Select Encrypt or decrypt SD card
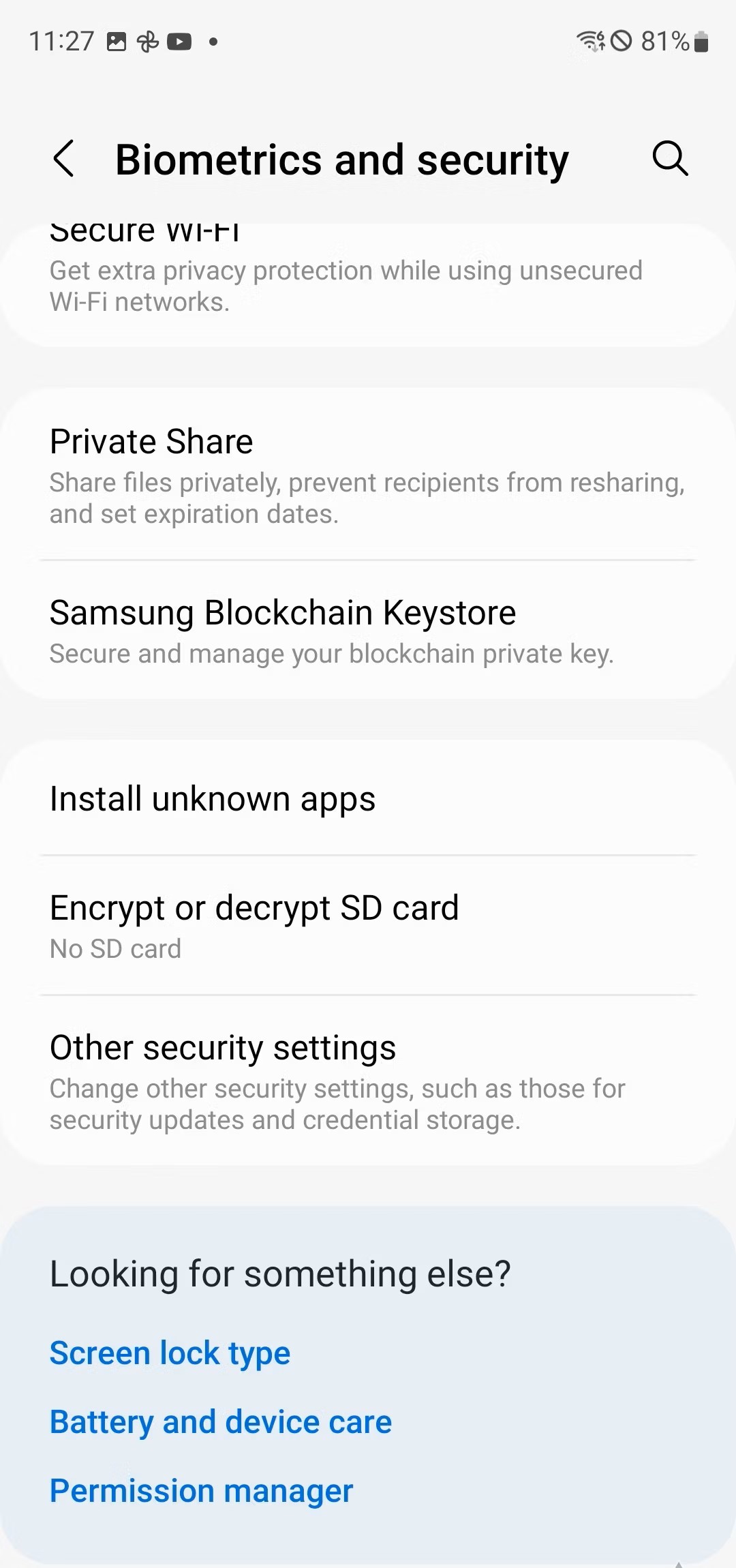 click(x=368, y=925)
